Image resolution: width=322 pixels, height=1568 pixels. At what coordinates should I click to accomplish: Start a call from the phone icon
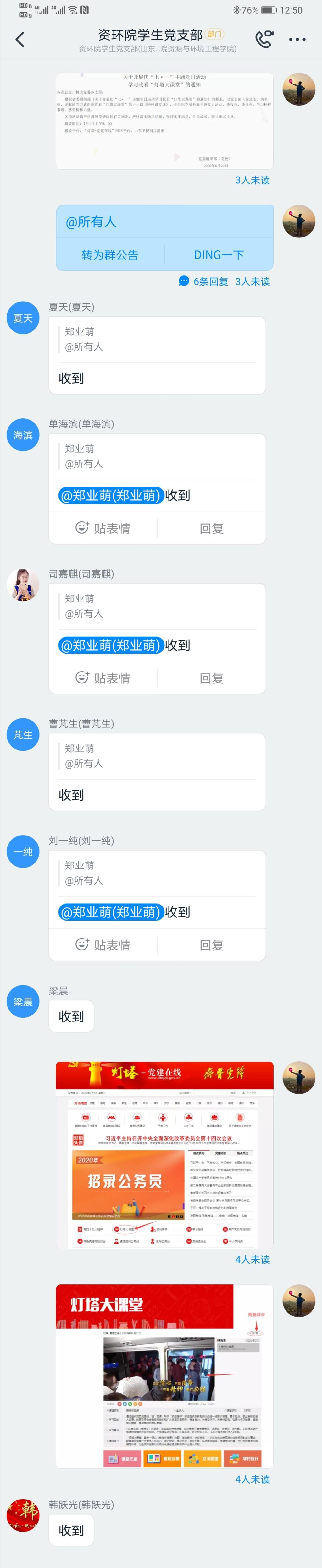pos(264,40)
